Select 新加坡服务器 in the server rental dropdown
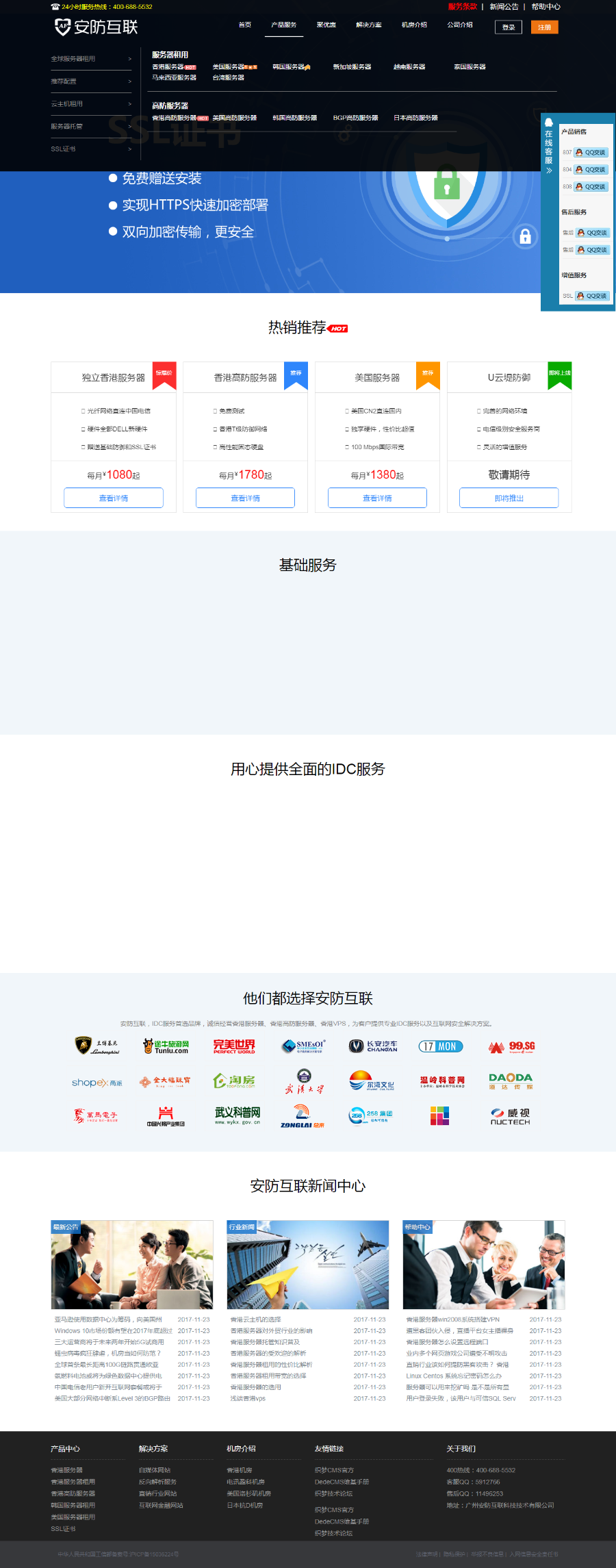616x1568 pixels. pos(352,67)
